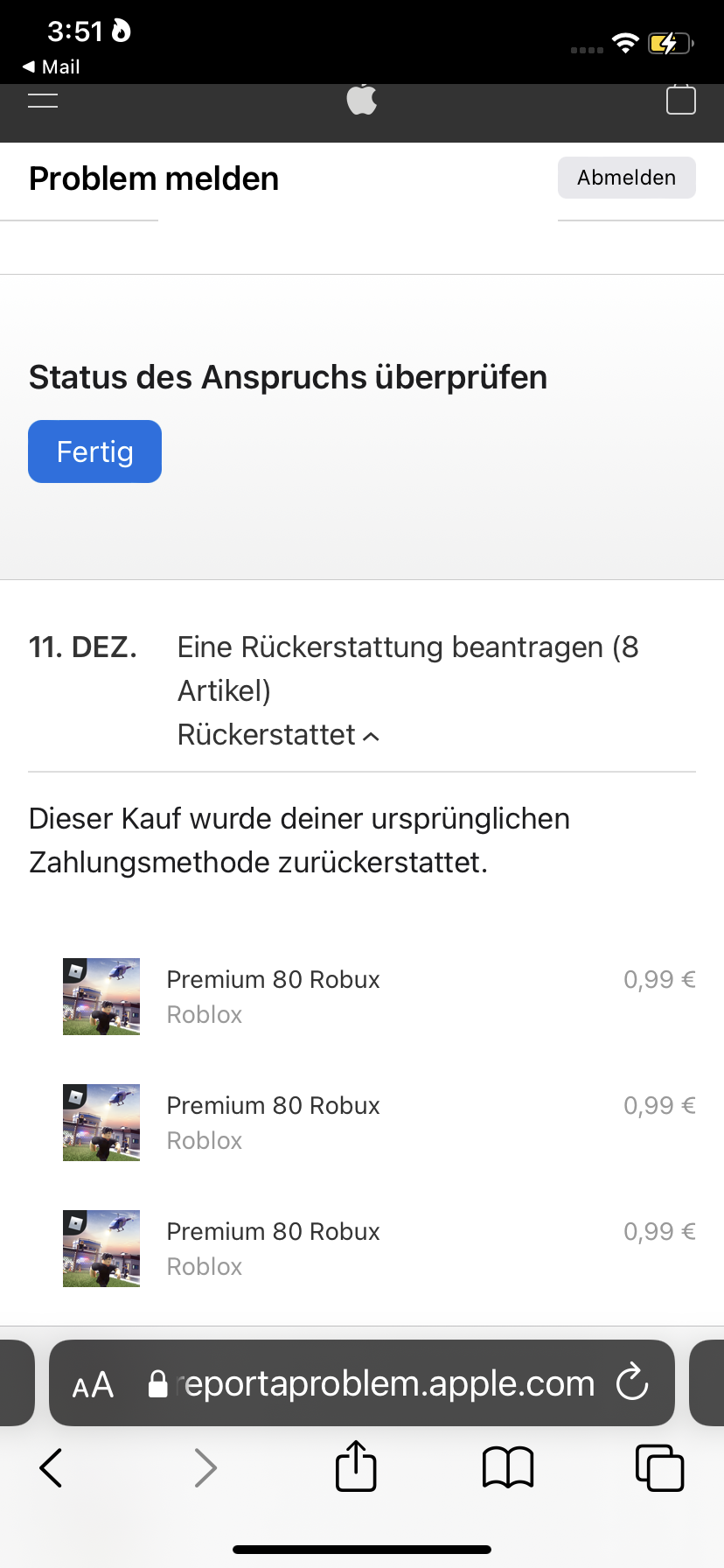
Task: Go back to the previous page
Action: tap(52, 1467)
